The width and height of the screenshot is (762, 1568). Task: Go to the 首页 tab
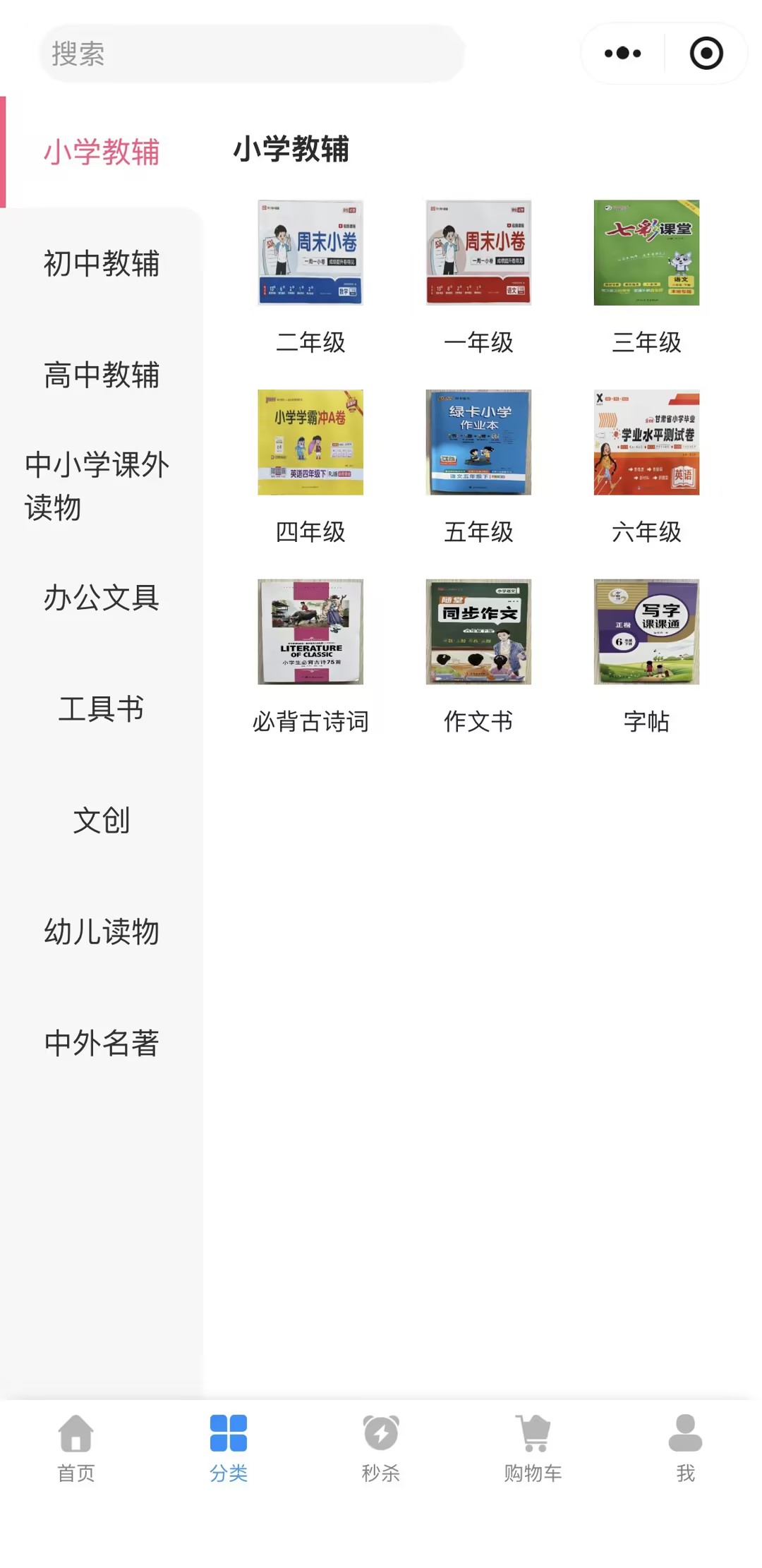[x=76, y=1448]
